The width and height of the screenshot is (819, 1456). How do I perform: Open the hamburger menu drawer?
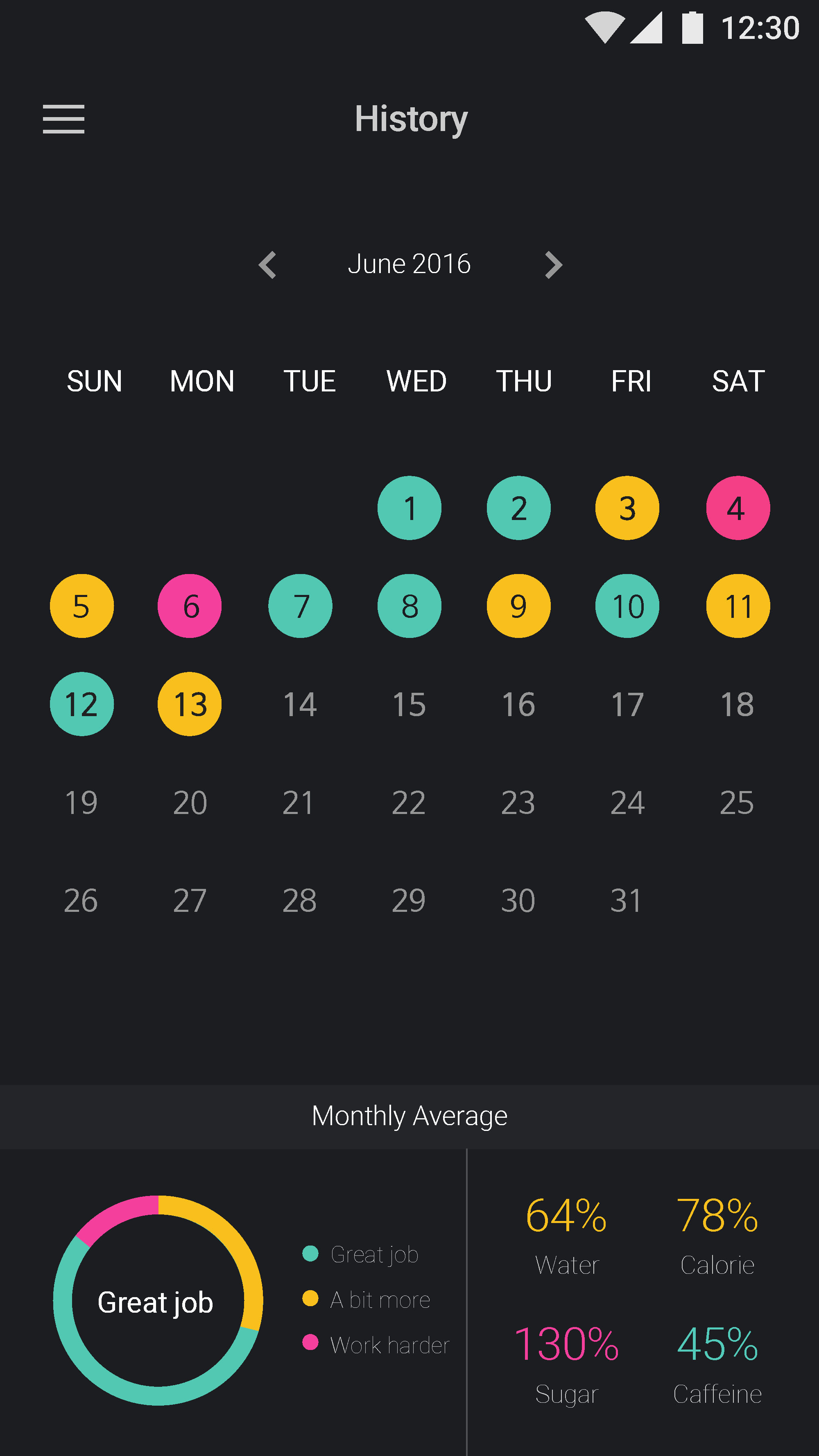[x=63, y=119]
